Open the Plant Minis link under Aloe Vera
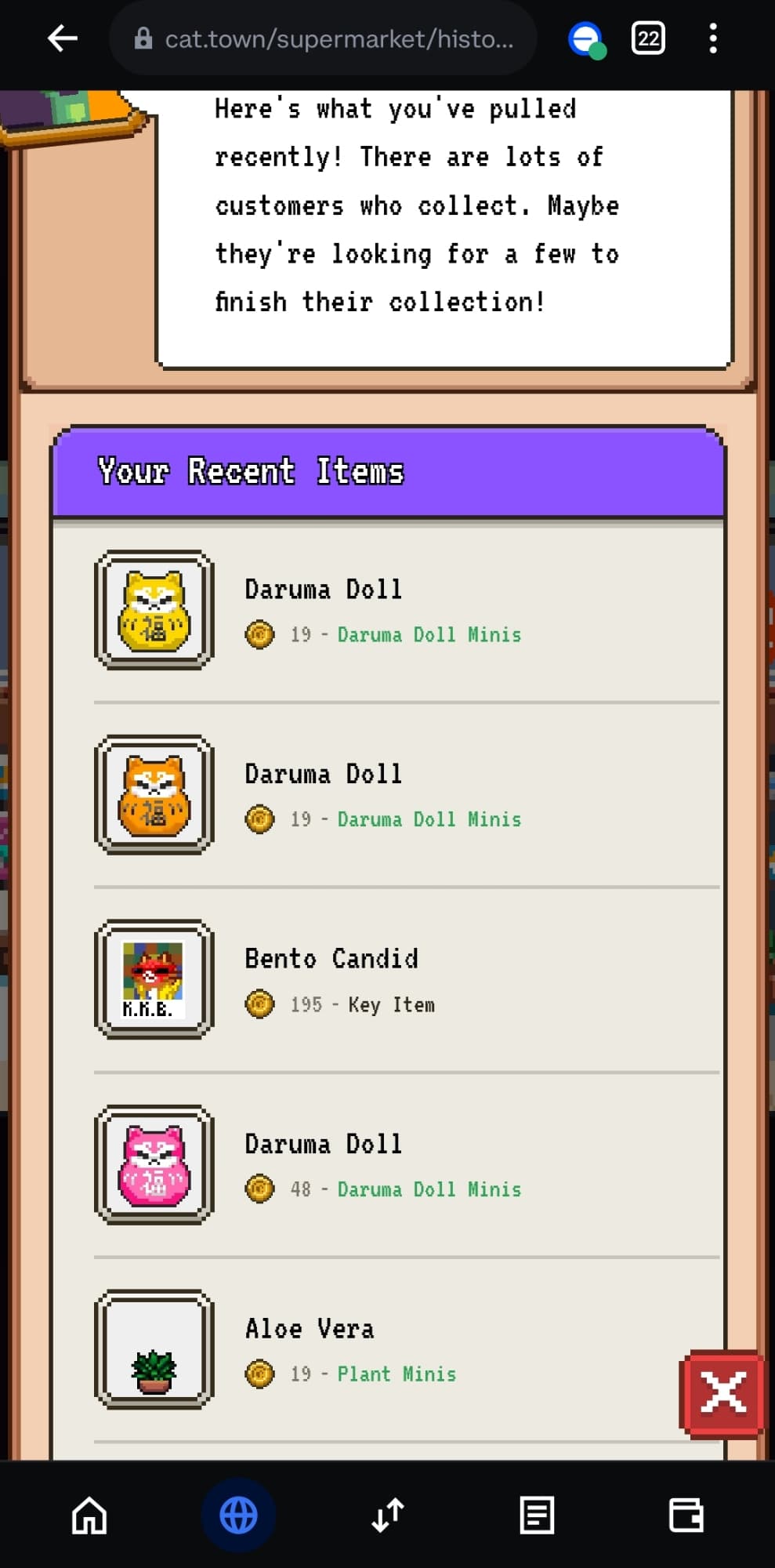Viewport: 775px width, 1568px height. coord(397,1374)
